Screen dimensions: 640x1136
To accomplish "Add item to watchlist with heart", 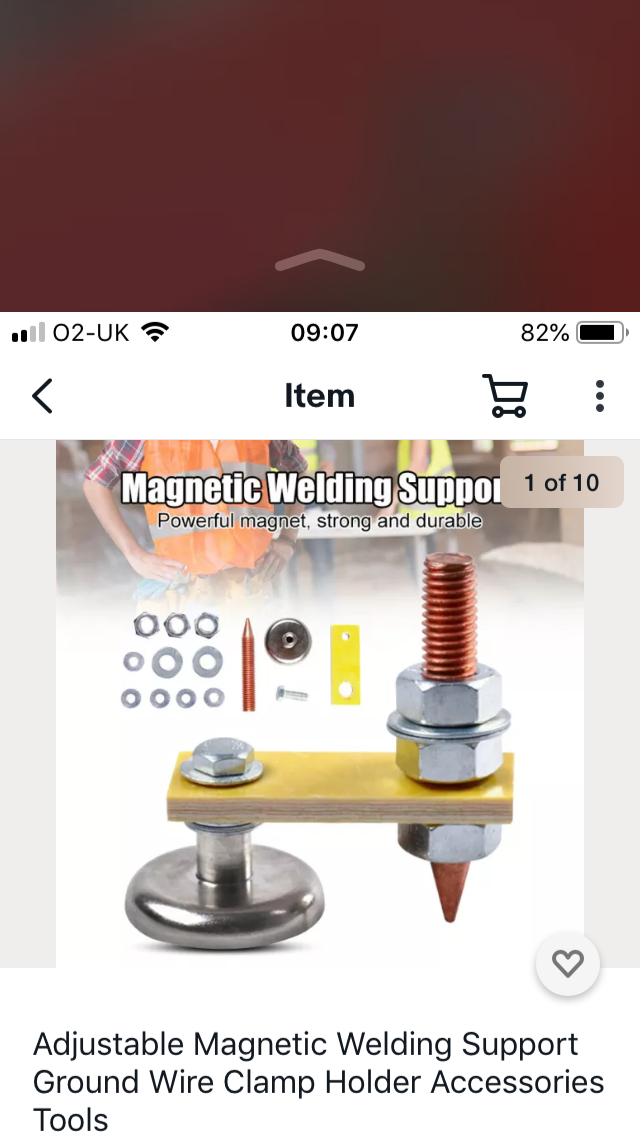I will point(568,964).
